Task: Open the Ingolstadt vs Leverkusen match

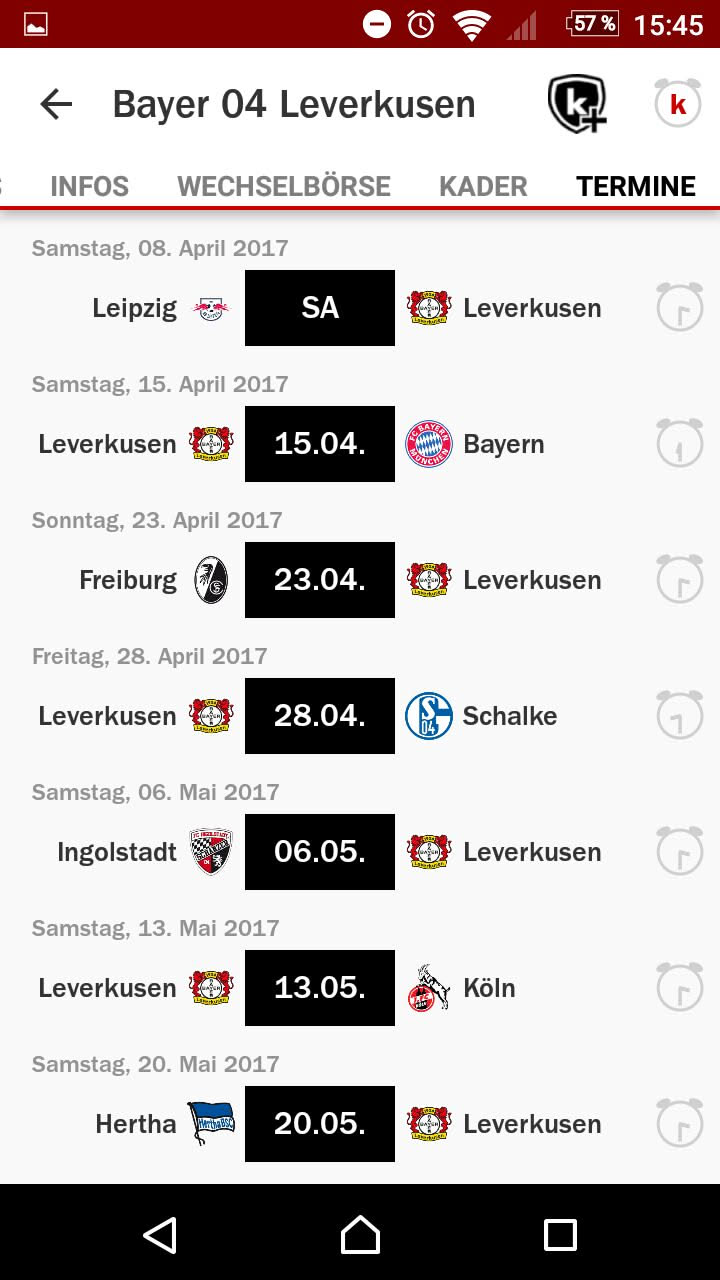Action: [320, 852]
